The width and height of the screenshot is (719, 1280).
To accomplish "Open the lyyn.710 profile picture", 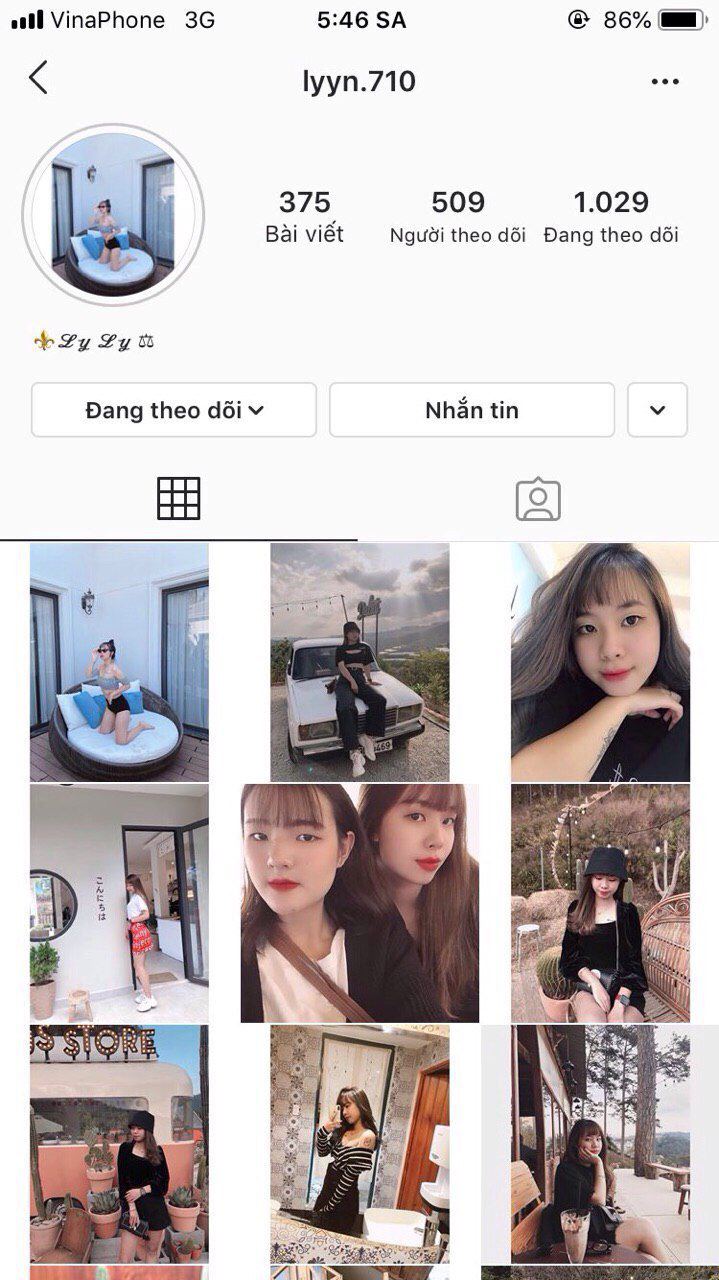I will pos(113,215).
